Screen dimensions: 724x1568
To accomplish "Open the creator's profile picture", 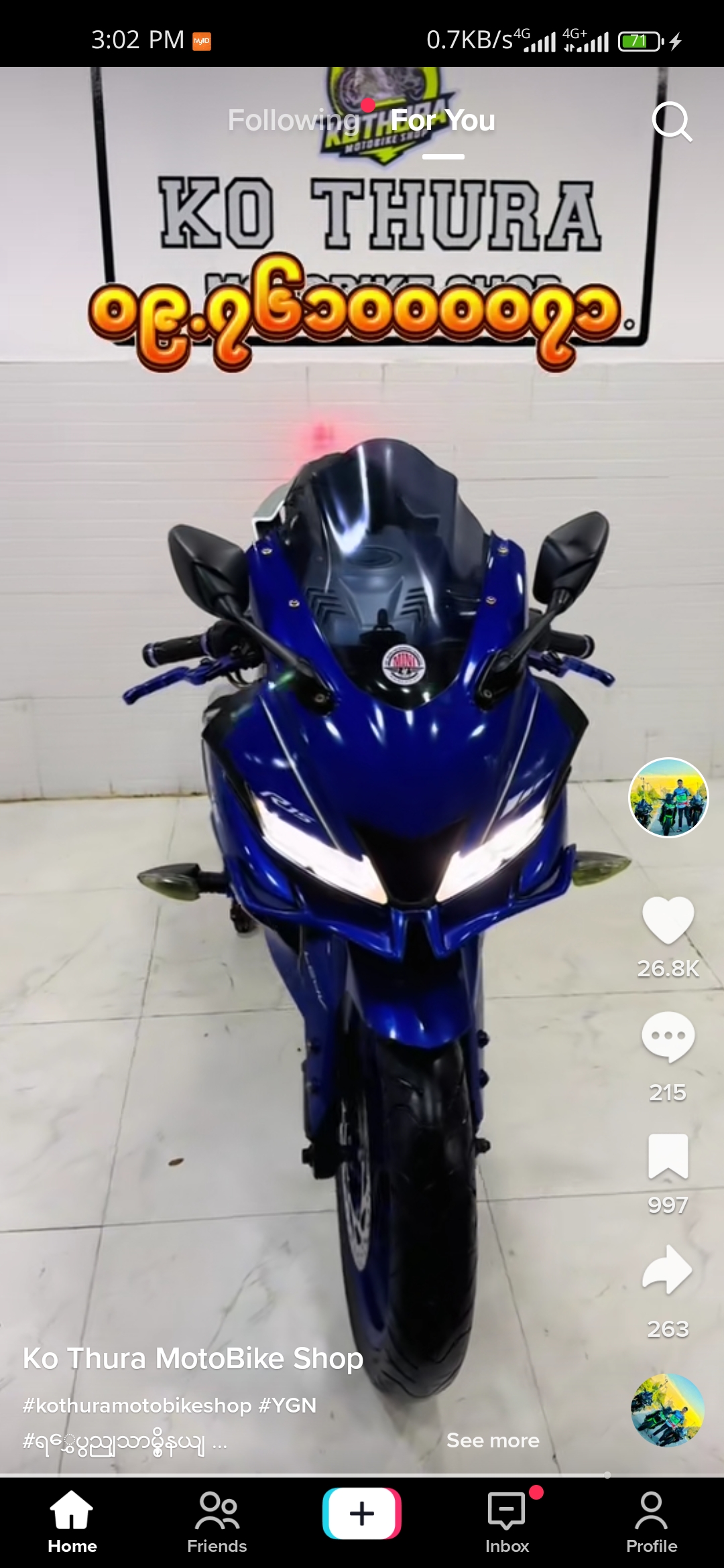I will tap(668, 797).
